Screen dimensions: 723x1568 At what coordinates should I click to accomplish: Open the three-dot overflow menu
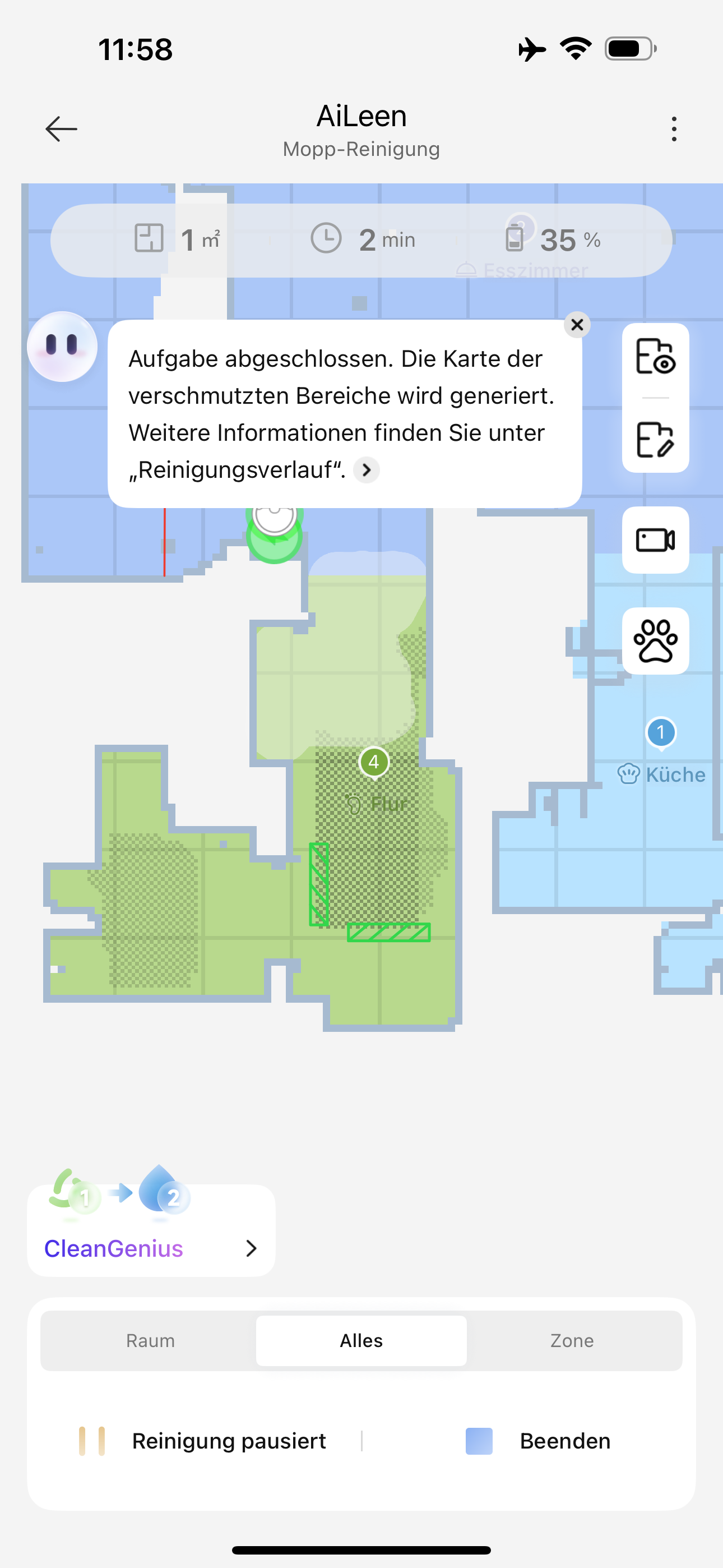pos(674,129)
